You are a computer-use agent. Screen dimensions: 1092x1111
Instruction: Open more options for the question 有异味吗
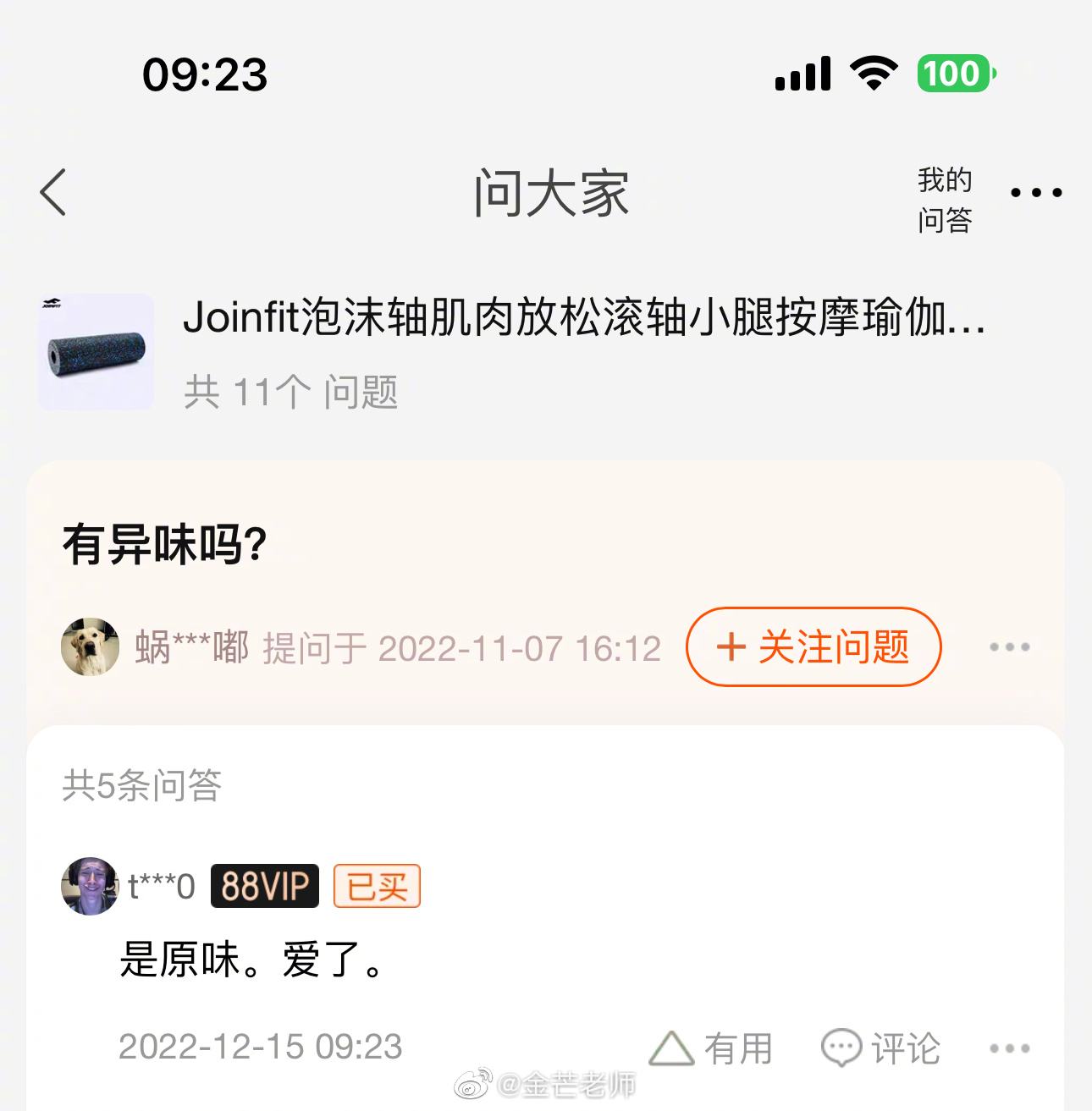tap(1009, 647)
